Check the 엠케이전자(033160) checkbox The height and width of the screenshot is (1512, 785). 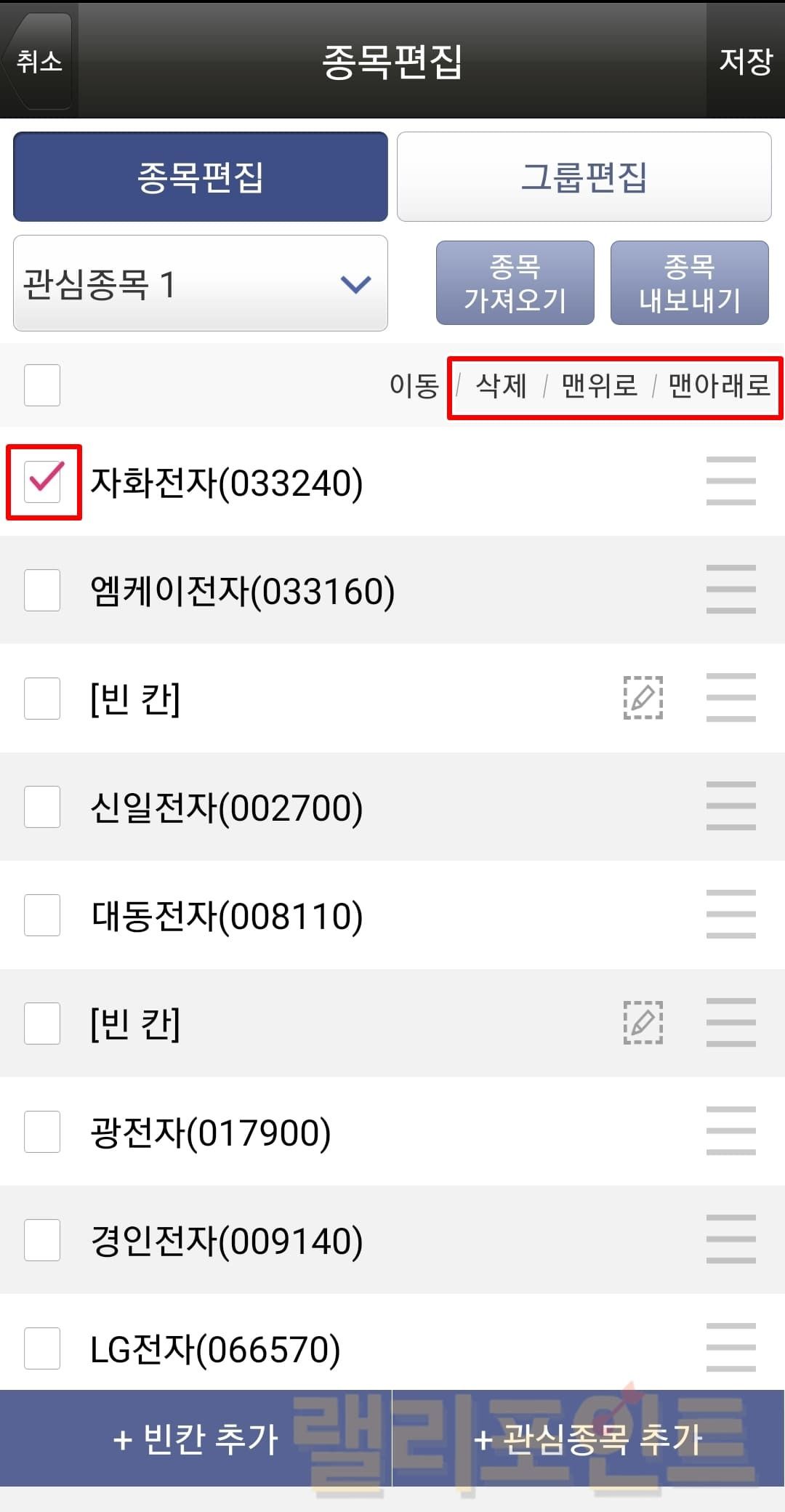(x=42, y=590)
